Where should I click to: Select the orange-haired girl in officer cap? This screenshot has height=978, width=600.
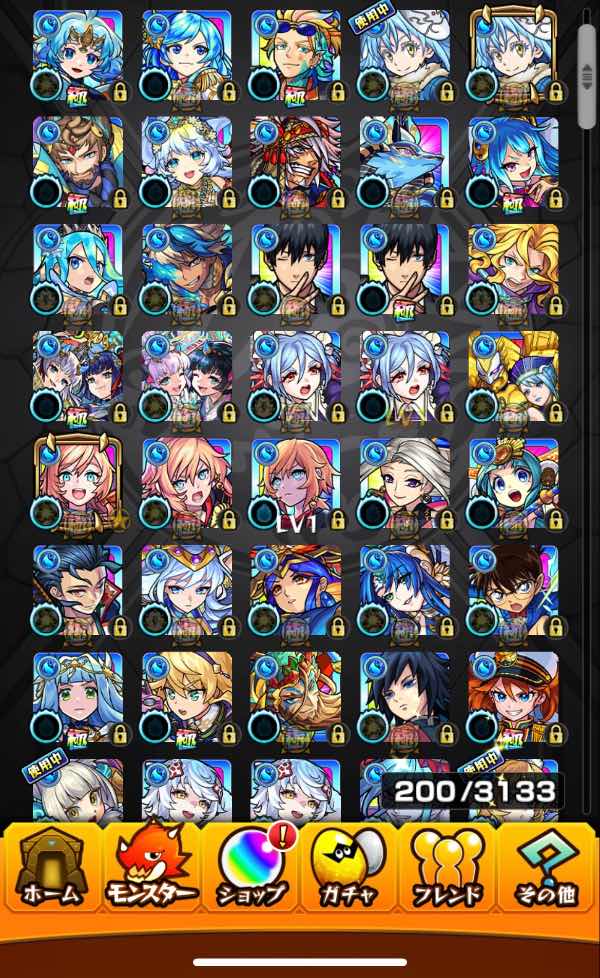(513, 697)
